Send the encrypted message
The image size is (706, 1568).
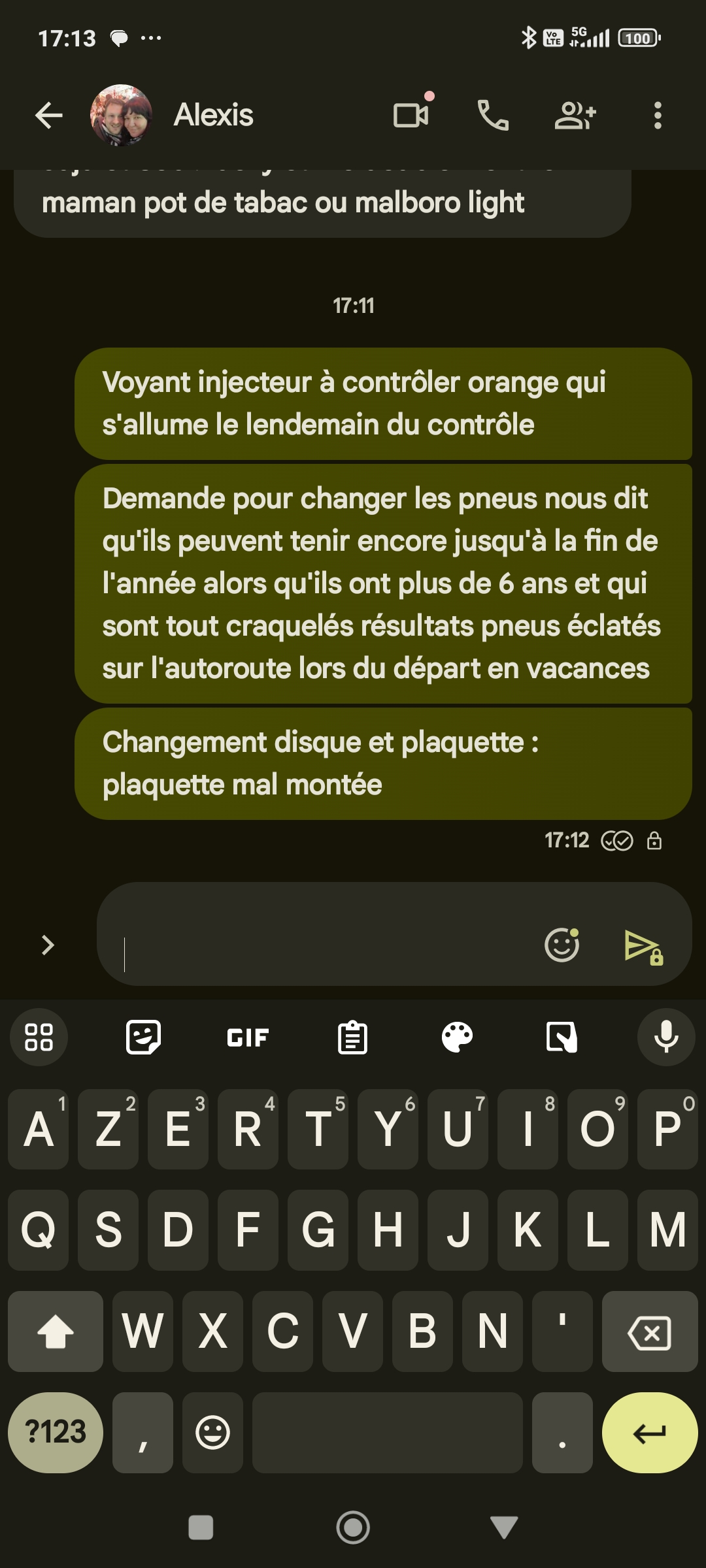point(643,946)
